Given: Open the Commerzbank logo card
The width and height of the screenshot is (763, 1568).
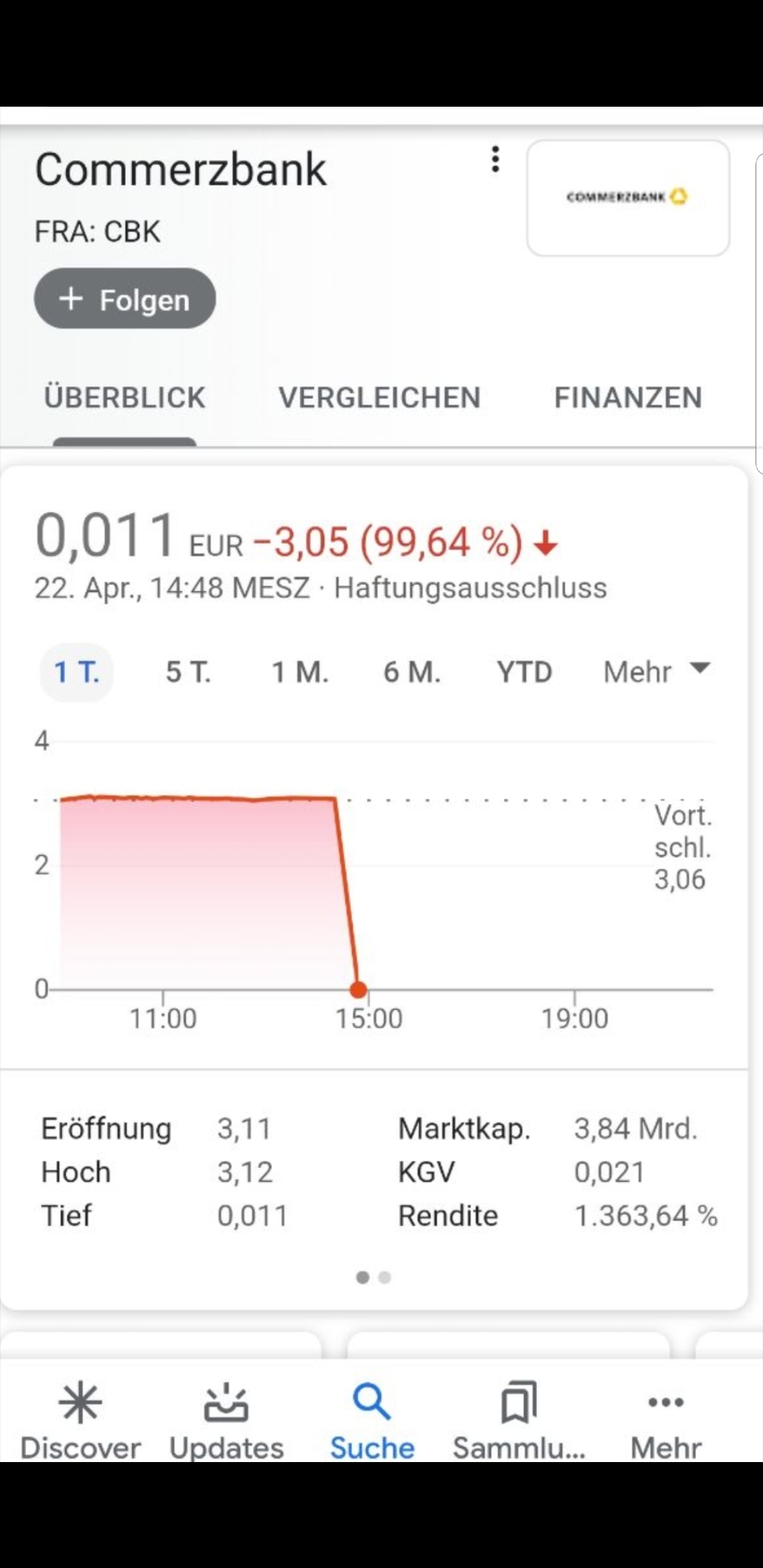Looking at the screenshot, I should [628, 198].
